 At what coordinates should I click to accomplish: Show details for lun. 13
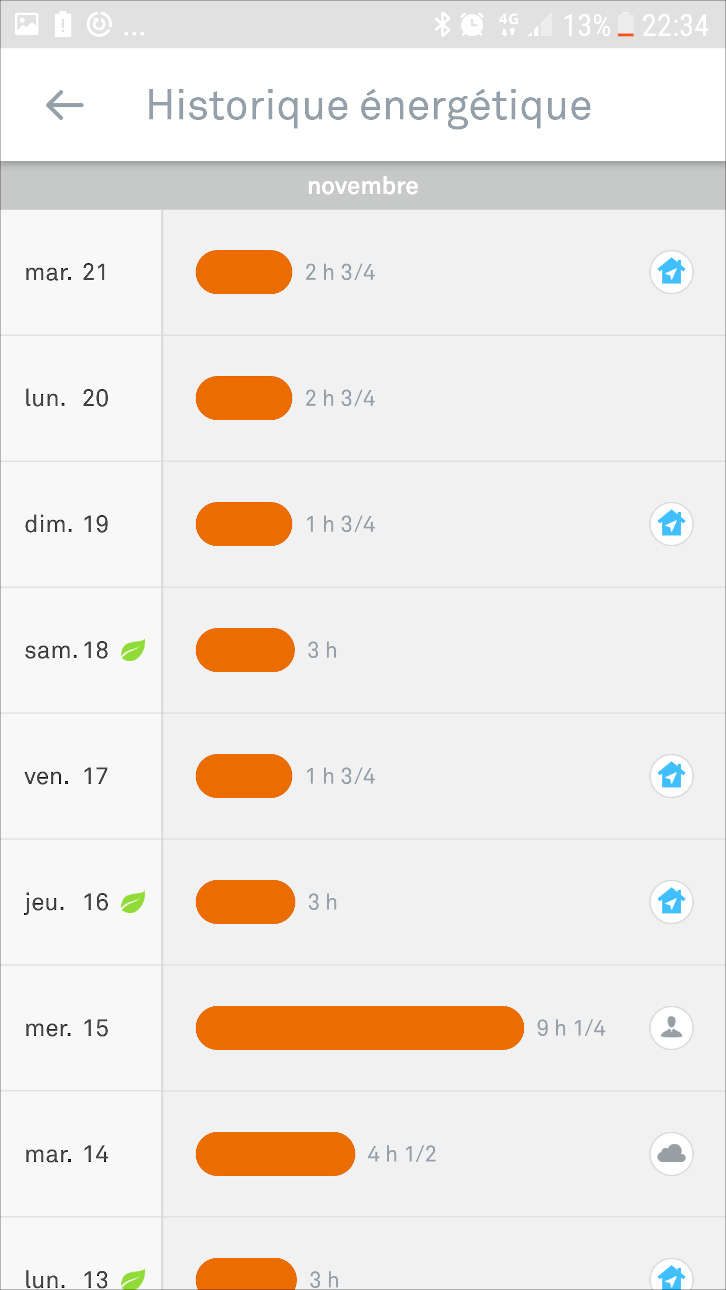pos(363,1254)
